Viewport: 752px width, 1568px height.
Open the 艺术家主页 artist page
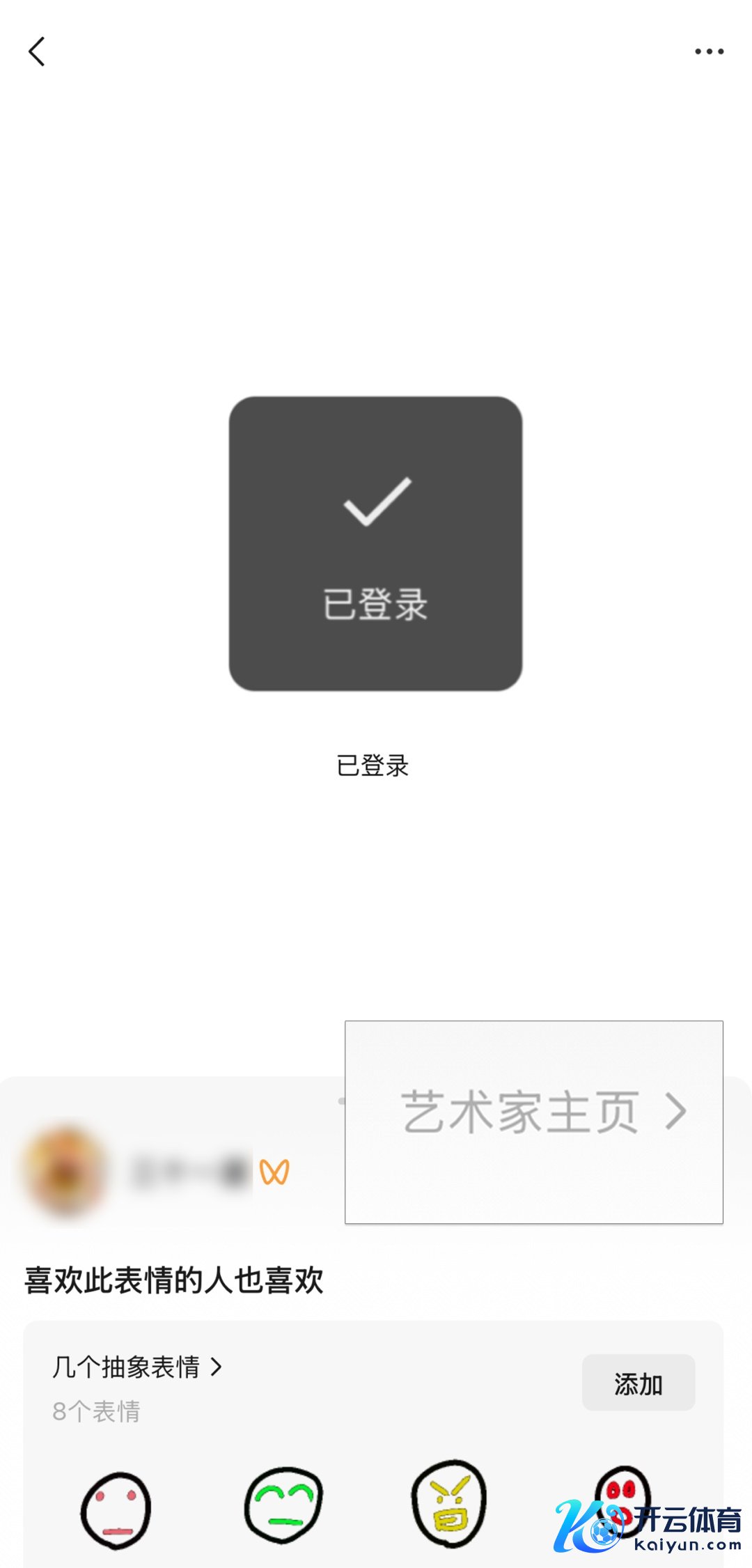coord(543,1112)
